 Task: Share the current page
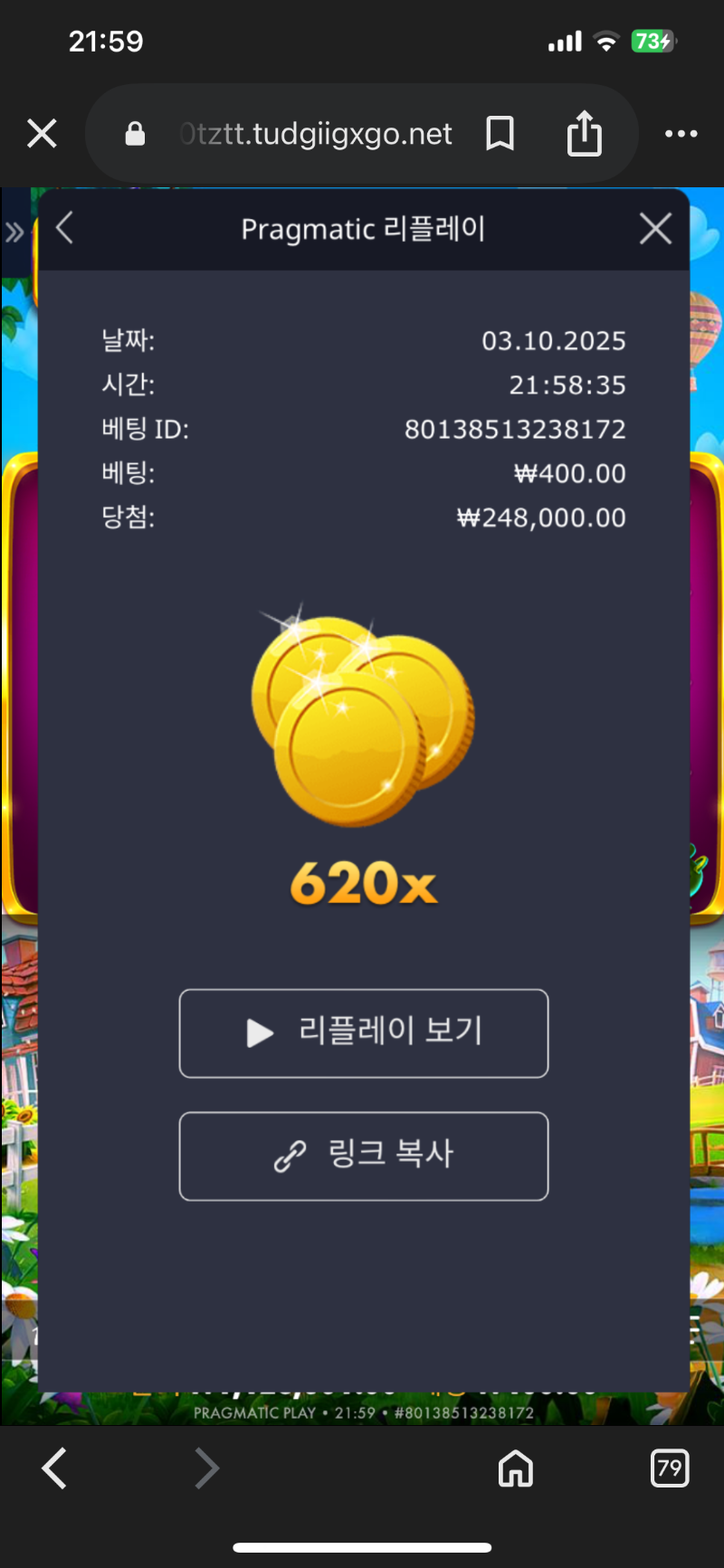pos(584,134)
